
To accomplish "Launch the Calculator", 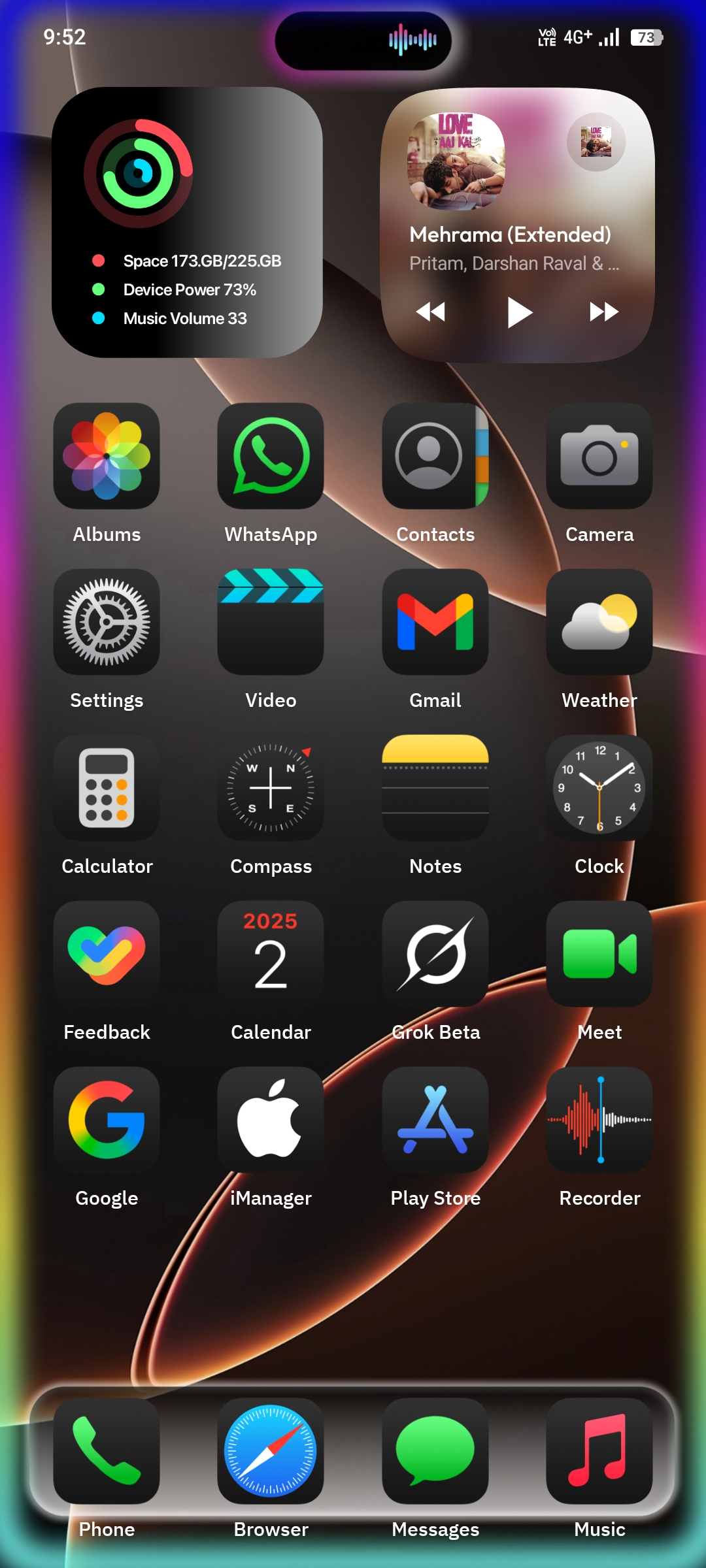I will pyautogui.click(x=107, y=788).
